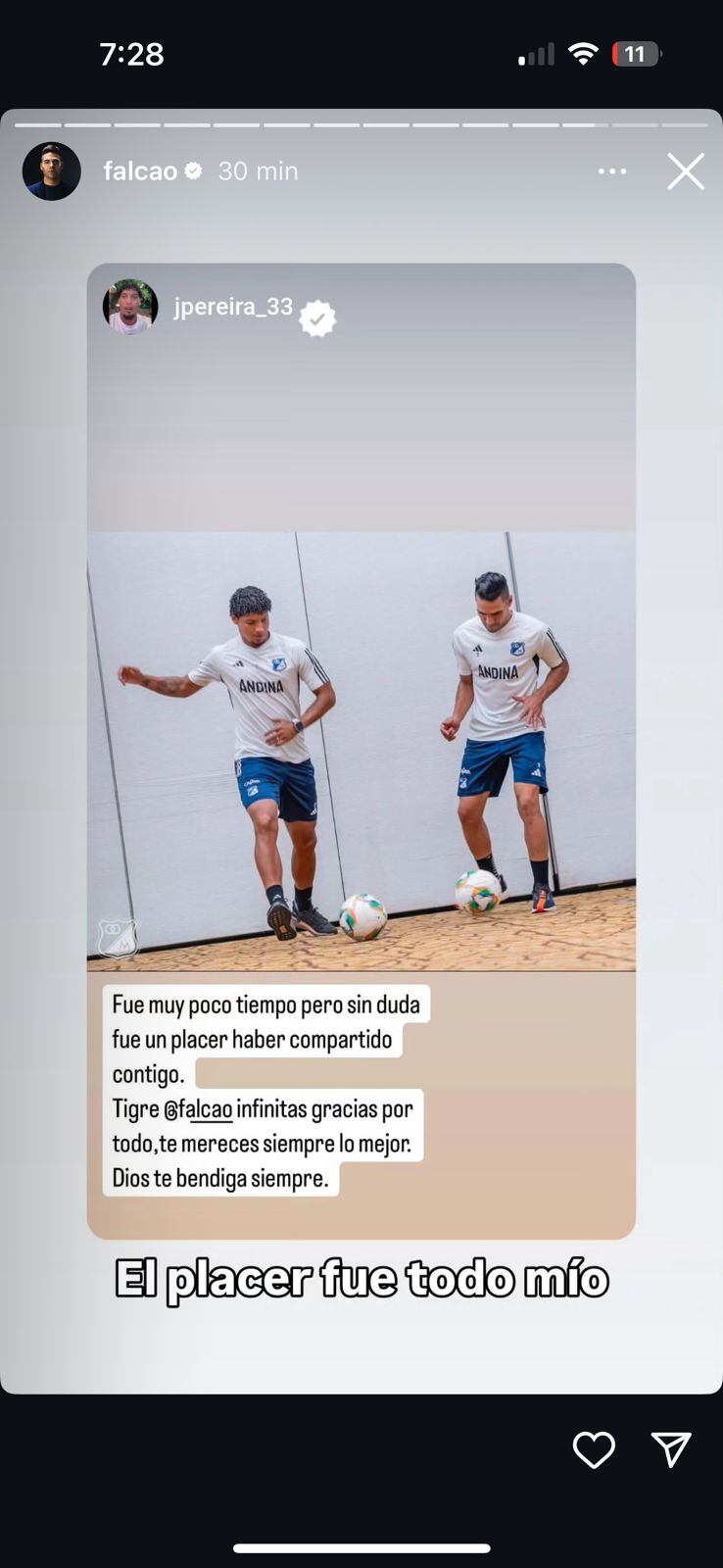Like this story with the heart
This screenshot has width=723, height=1568.
tap(594, 1449)
